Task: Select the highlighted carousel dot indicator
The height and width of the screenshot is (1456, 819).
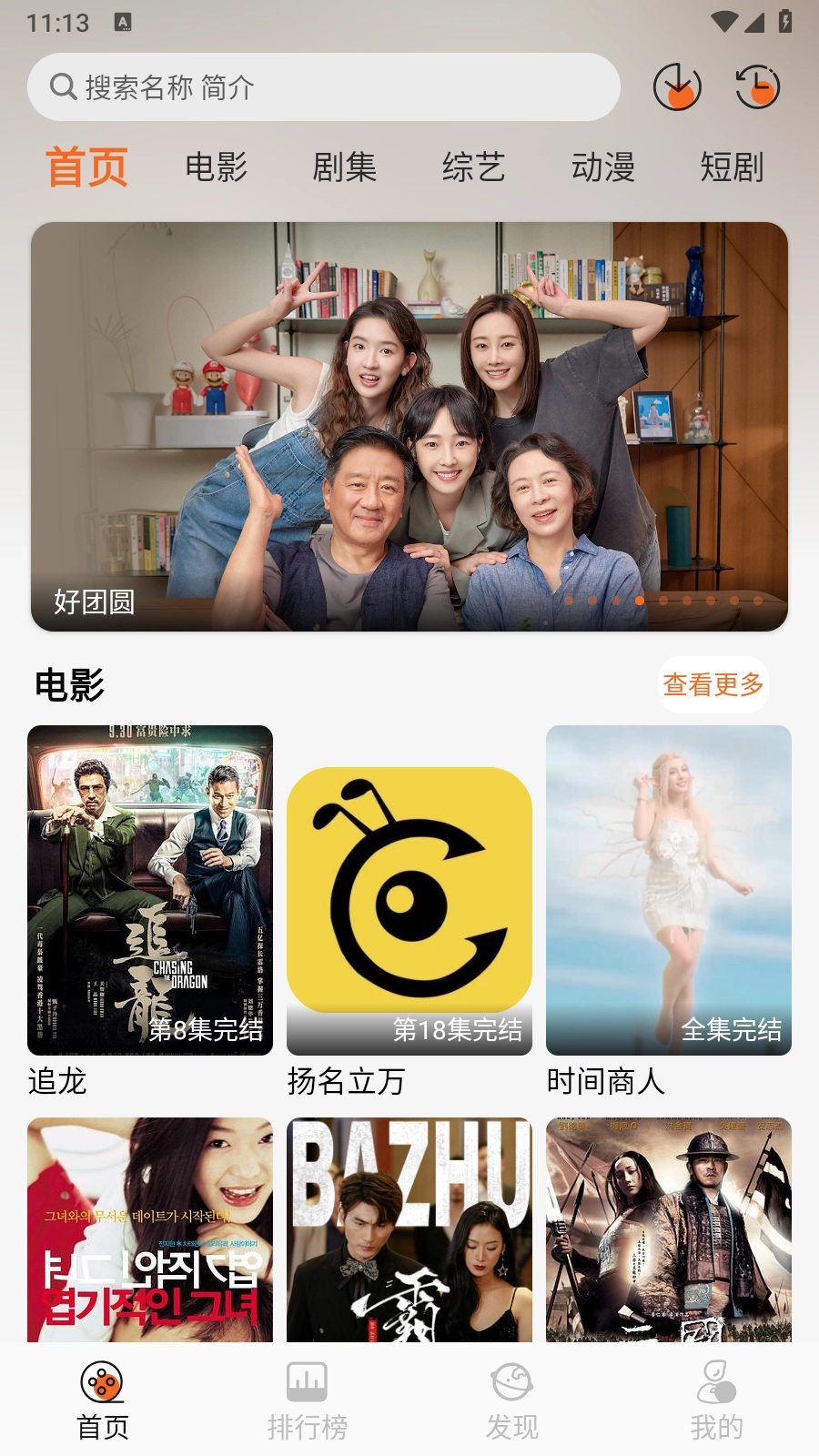Action: coord(640,601)
